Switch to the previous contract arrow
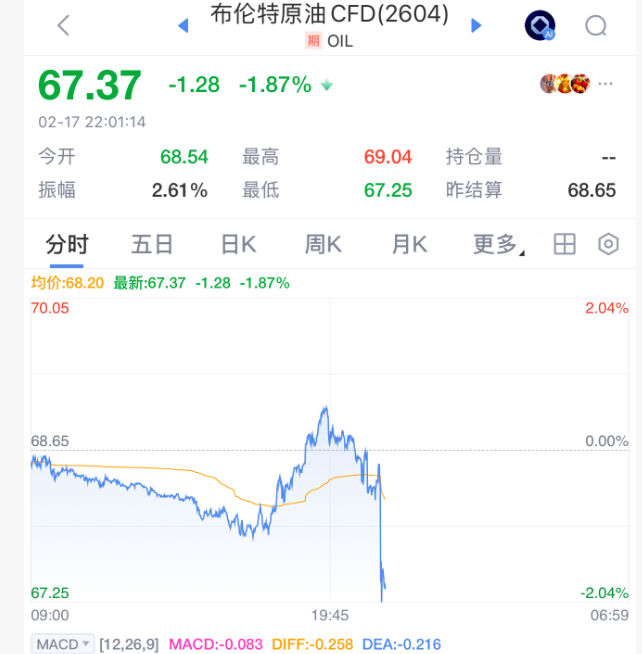This screenshot has height=654, width=642. click(182, 25)
